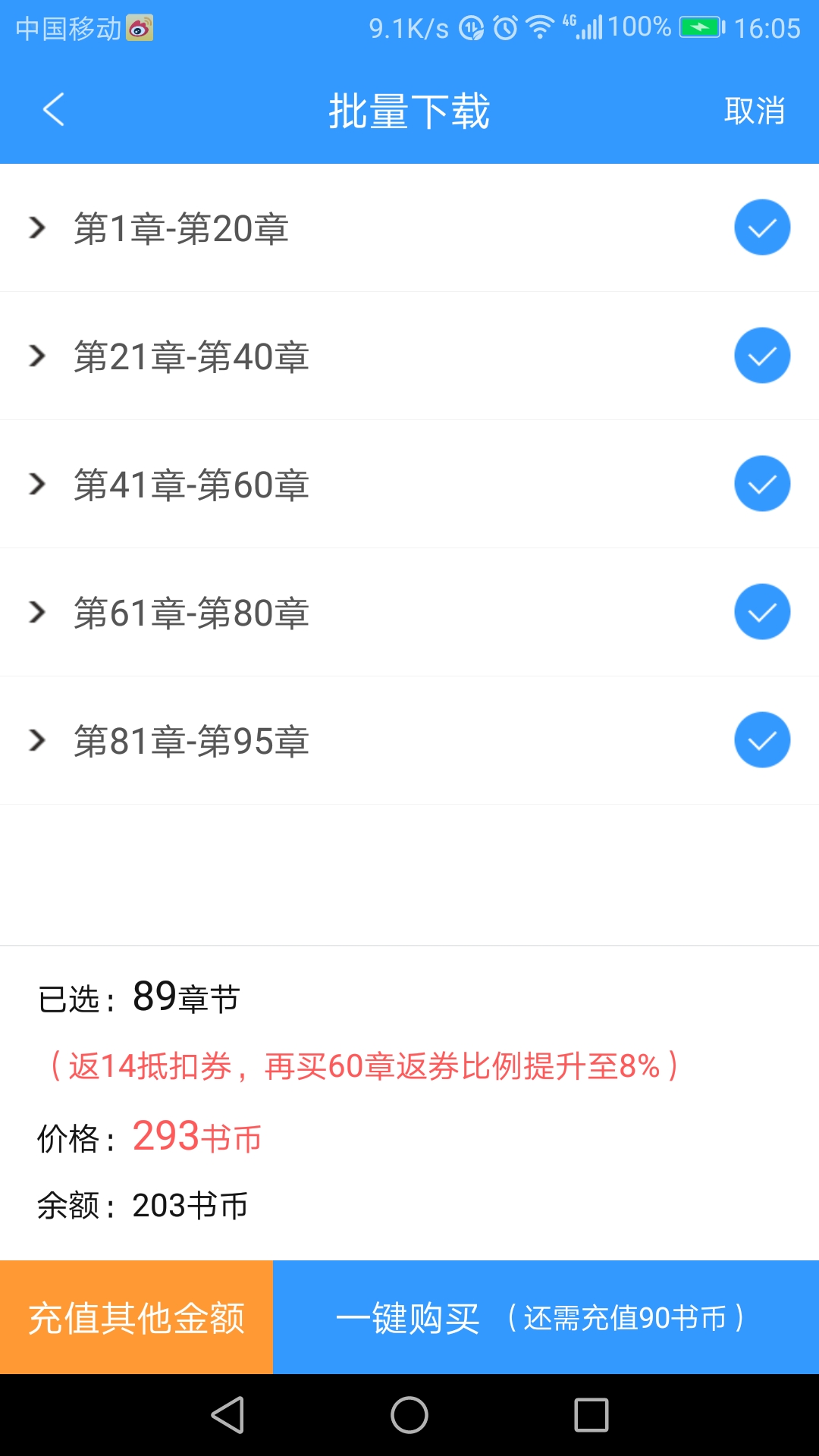Toggle the 第41章-第60章 checkbox
Viewport: 819px width, 1456px height.
[x=762, y=484]
